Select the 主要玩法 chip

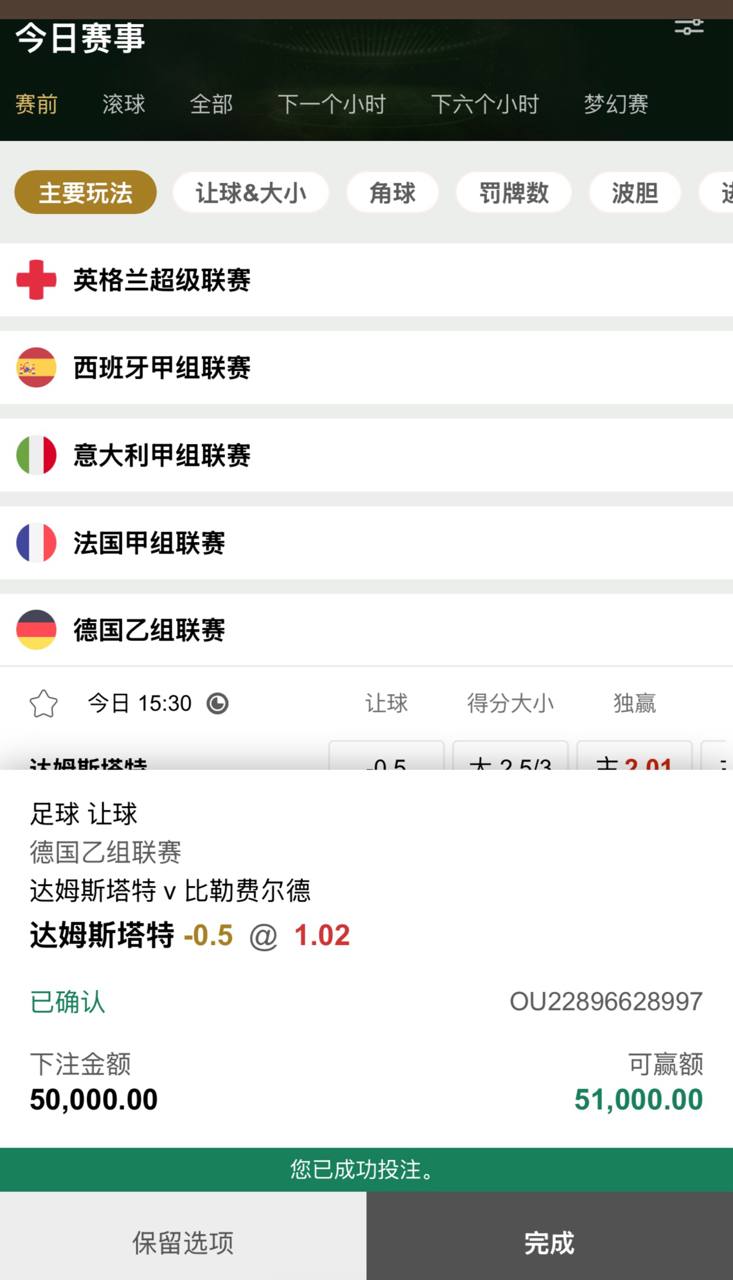tap(86, 193)
